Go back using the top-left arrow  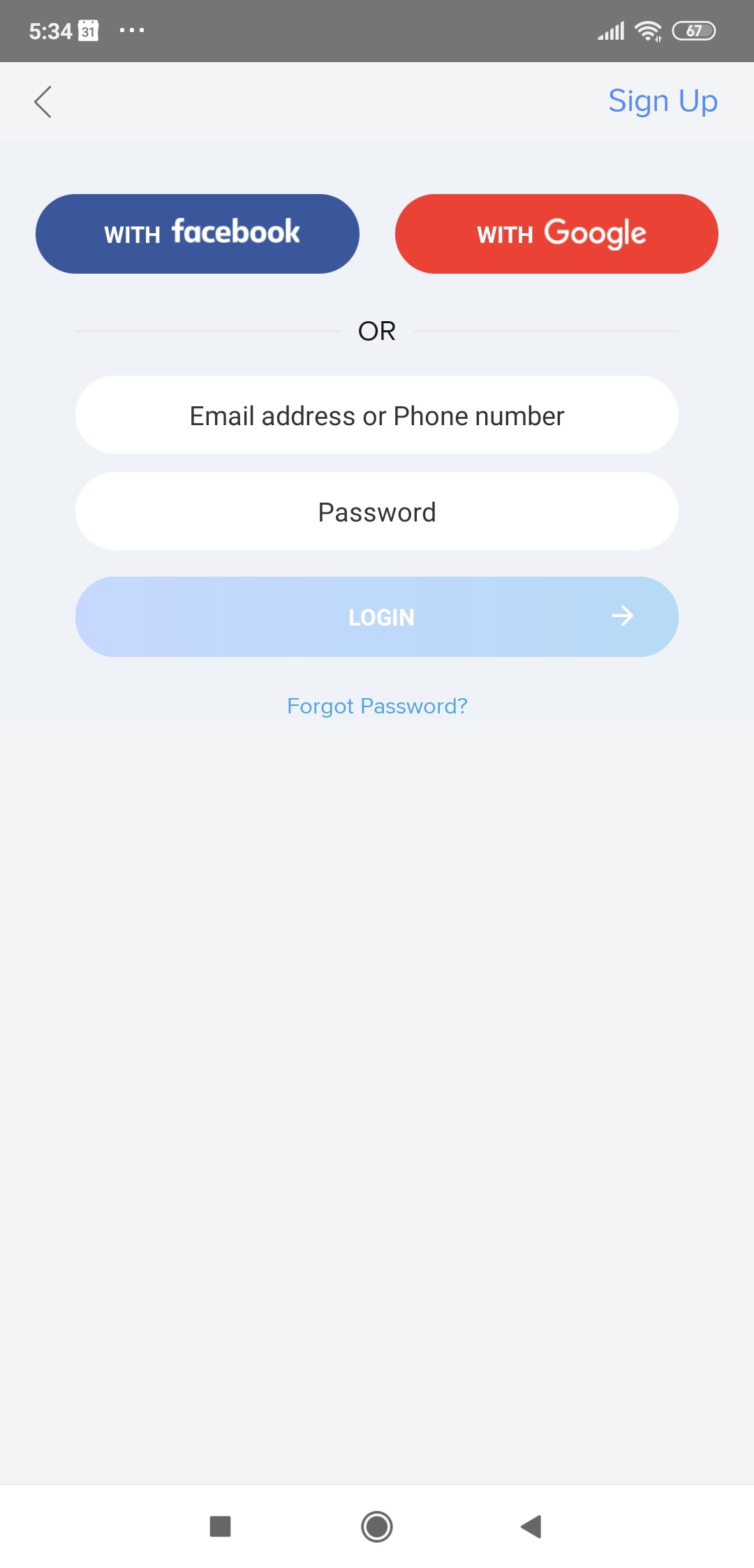[43, 102]
